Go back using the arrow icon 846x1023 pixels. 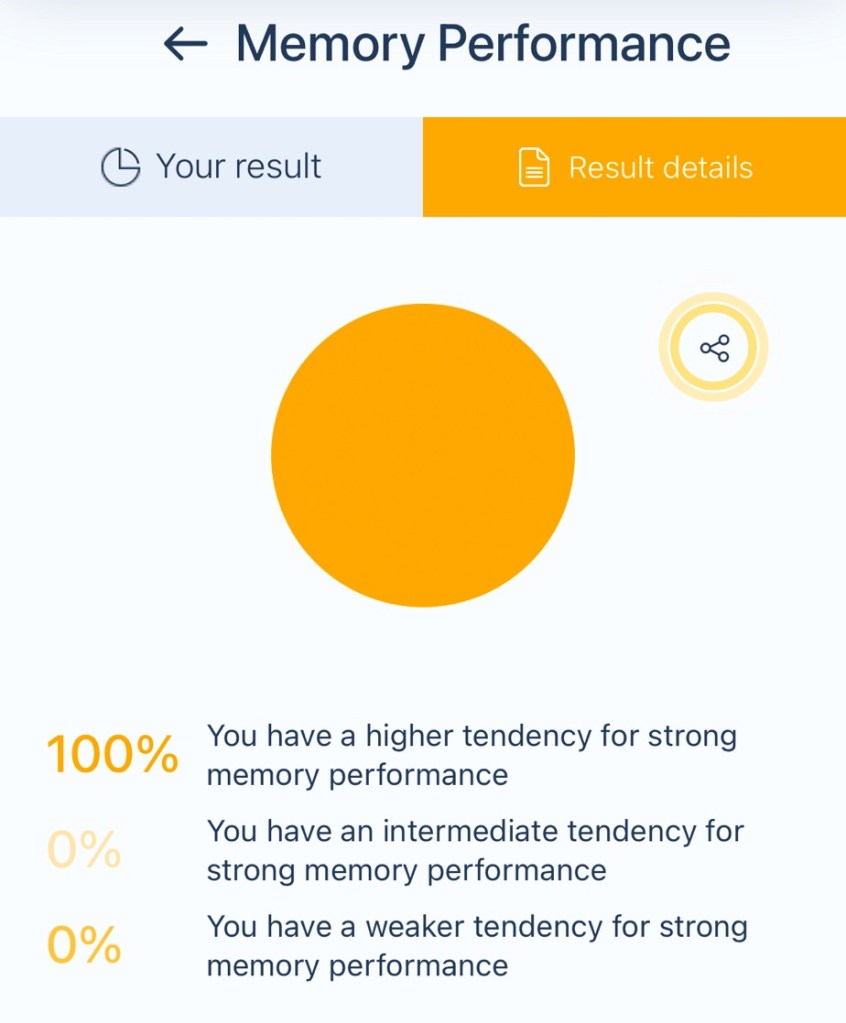(x=185, y=43)
